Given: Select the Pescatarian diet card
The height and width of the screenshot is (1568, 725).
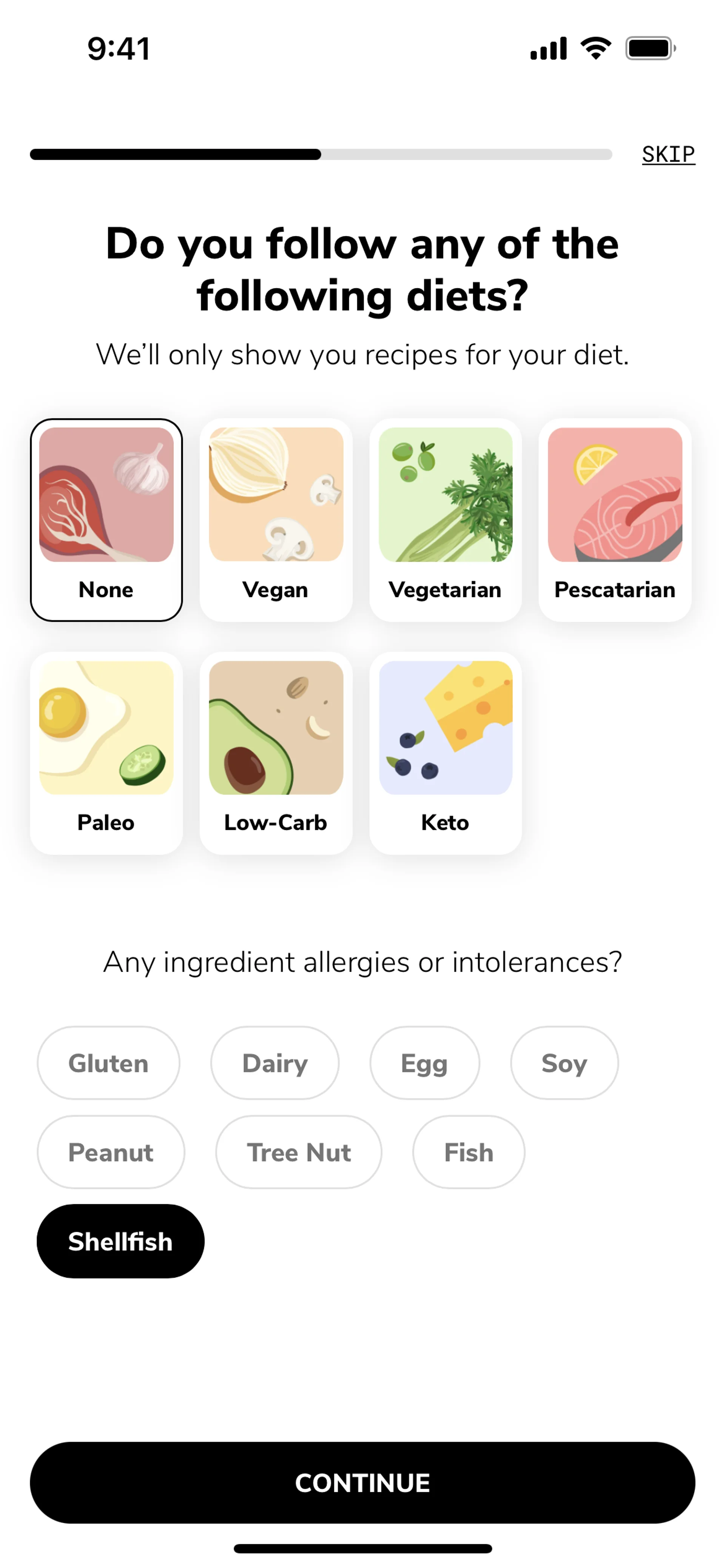Looking at the screenshot, I should point(614,519).
